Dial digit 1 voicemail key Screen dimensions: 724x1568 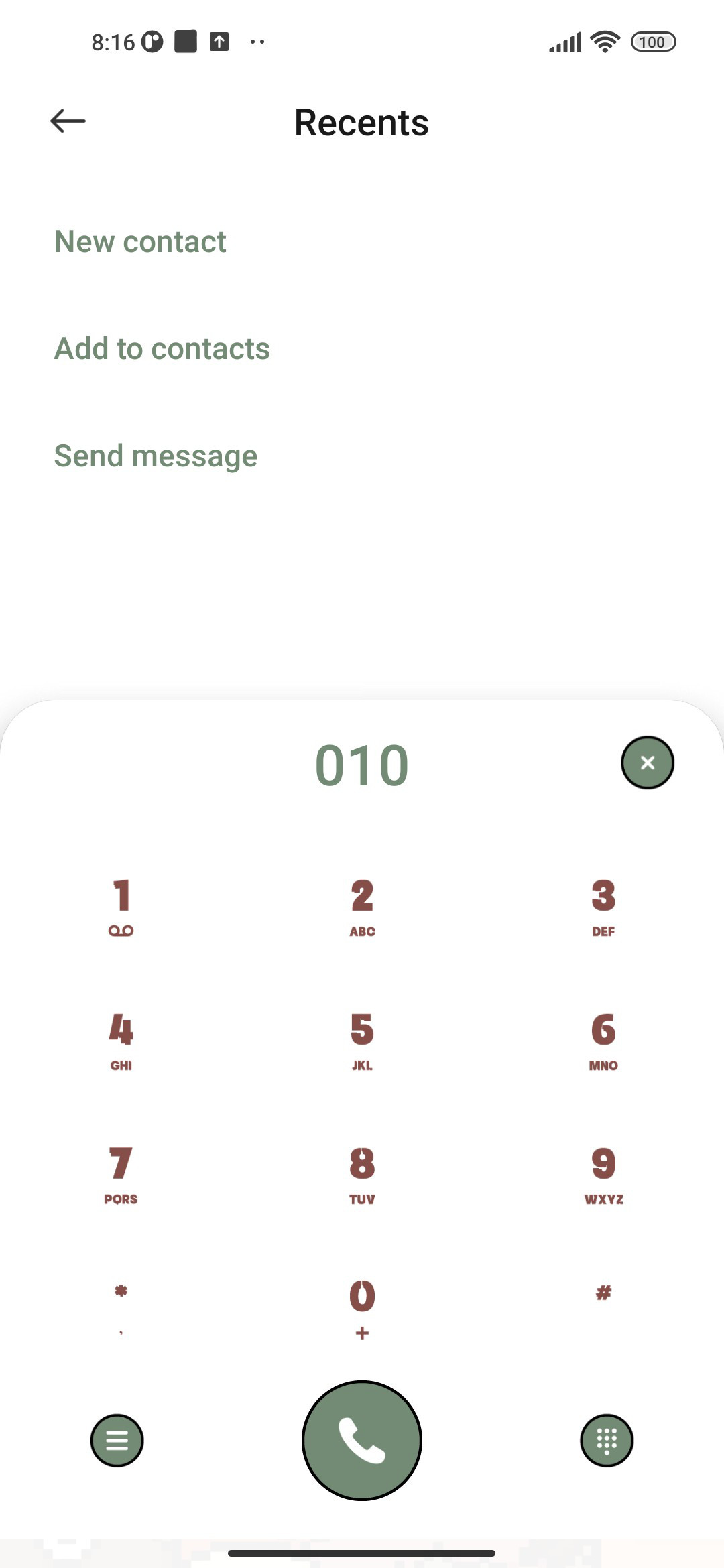(121, 907)
